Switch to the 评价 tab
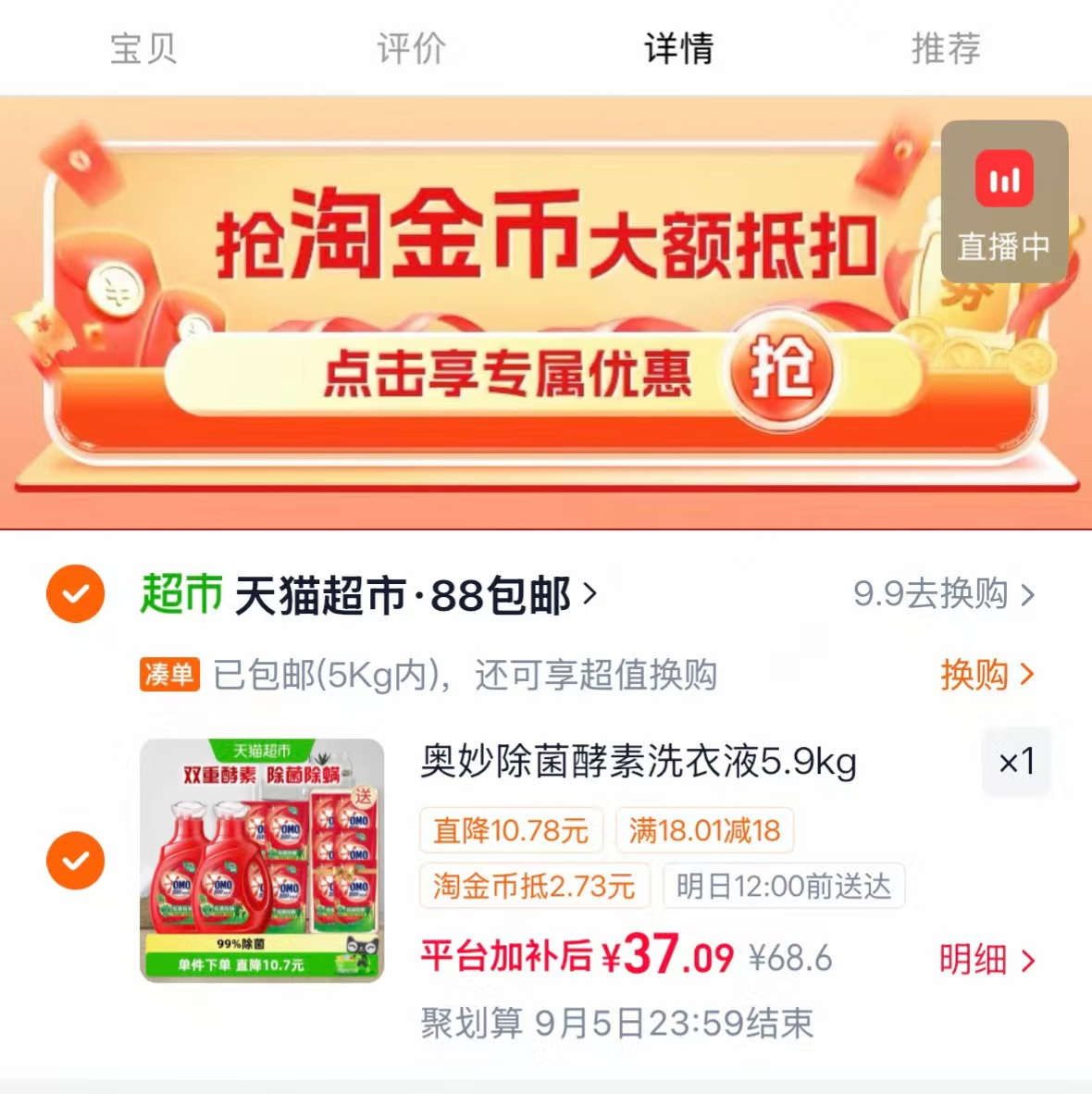Screen dimensions: 1092x1094 [412, 48]
